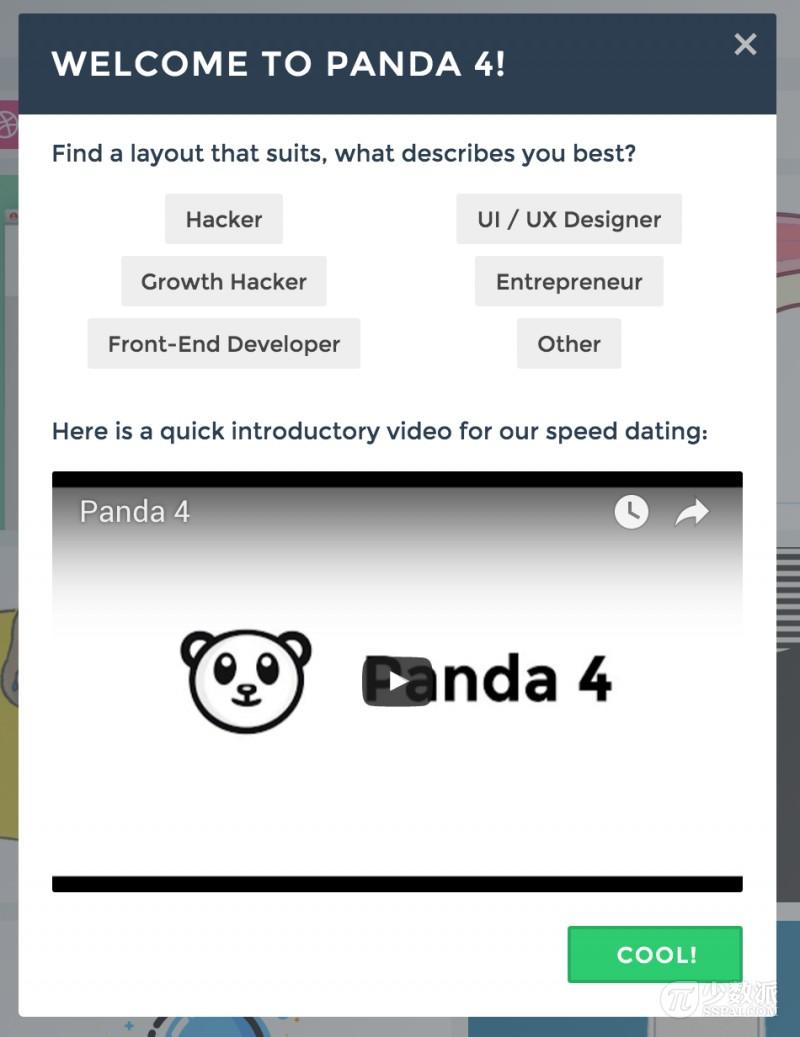Add video to Watch Later
The height and width of the screenshot is (1037, 800).
[631, 512]
